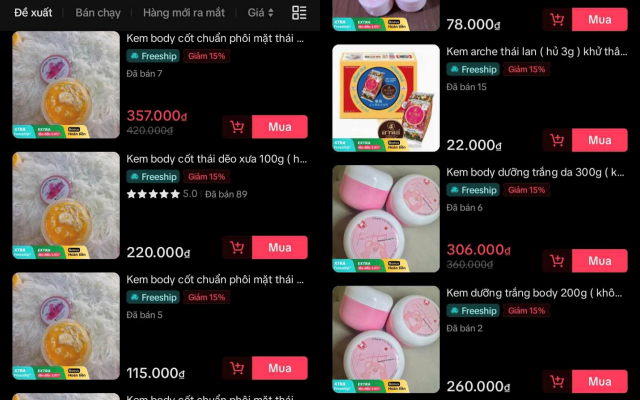The image size is (640, 400).
Task: Add Kem arche thái lan to cart
Action: (x=557, y=140)
